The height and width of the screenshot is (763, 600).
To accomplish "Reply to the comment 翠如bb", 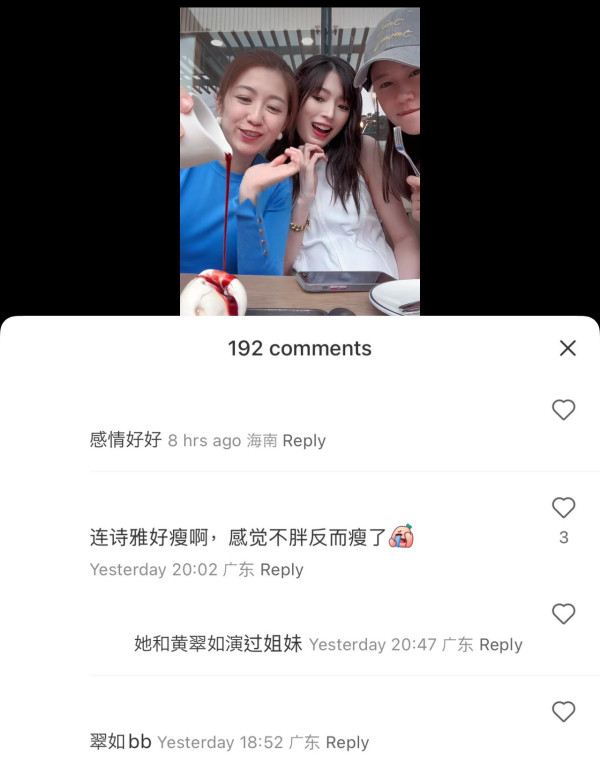I will pos(347,742).
